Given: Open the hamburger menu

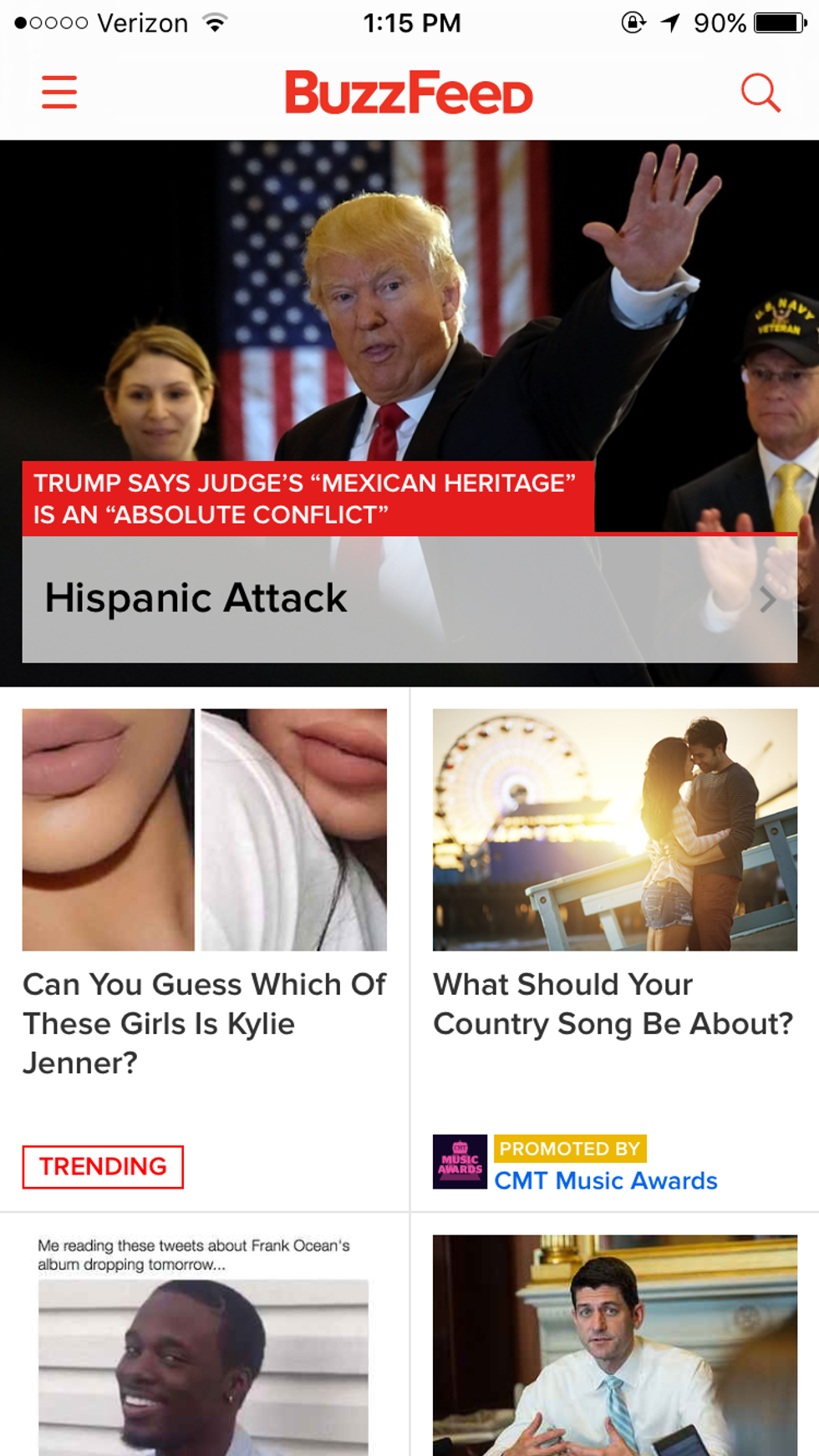Looking at the screenshot, I should click(x=59, y=92).
